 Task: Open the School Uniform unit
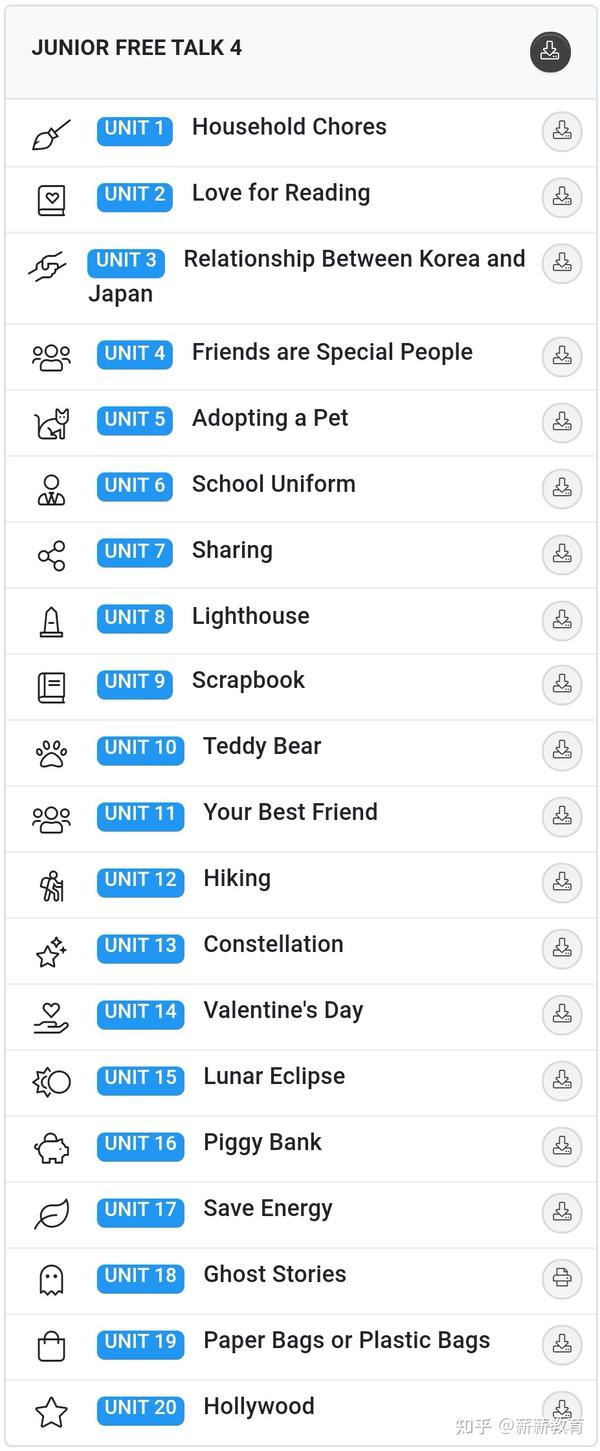coord(273,485)
